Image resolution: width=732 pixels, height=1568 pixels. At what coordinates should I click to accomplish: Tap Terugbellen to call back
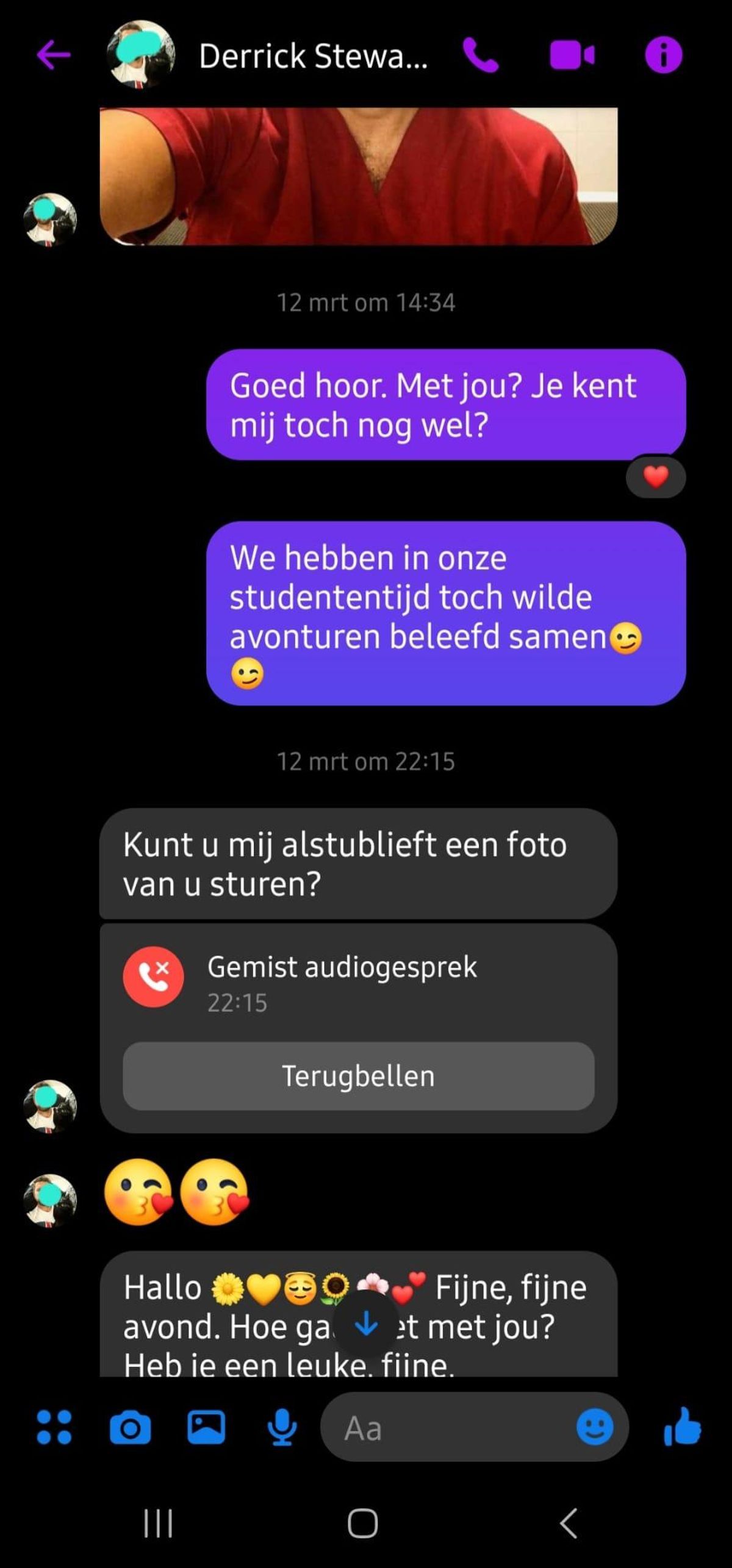(x=358, y=1076)
